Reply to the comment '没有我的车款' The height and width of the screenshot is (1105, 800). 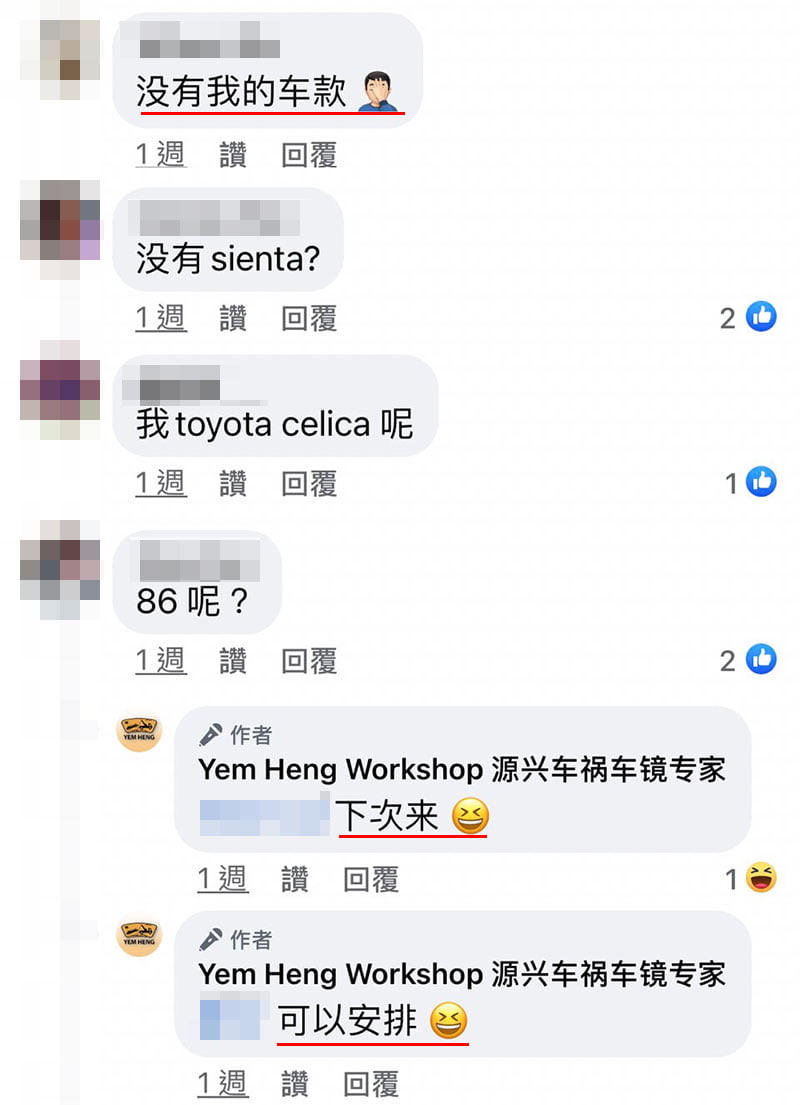tap(309, 154)
